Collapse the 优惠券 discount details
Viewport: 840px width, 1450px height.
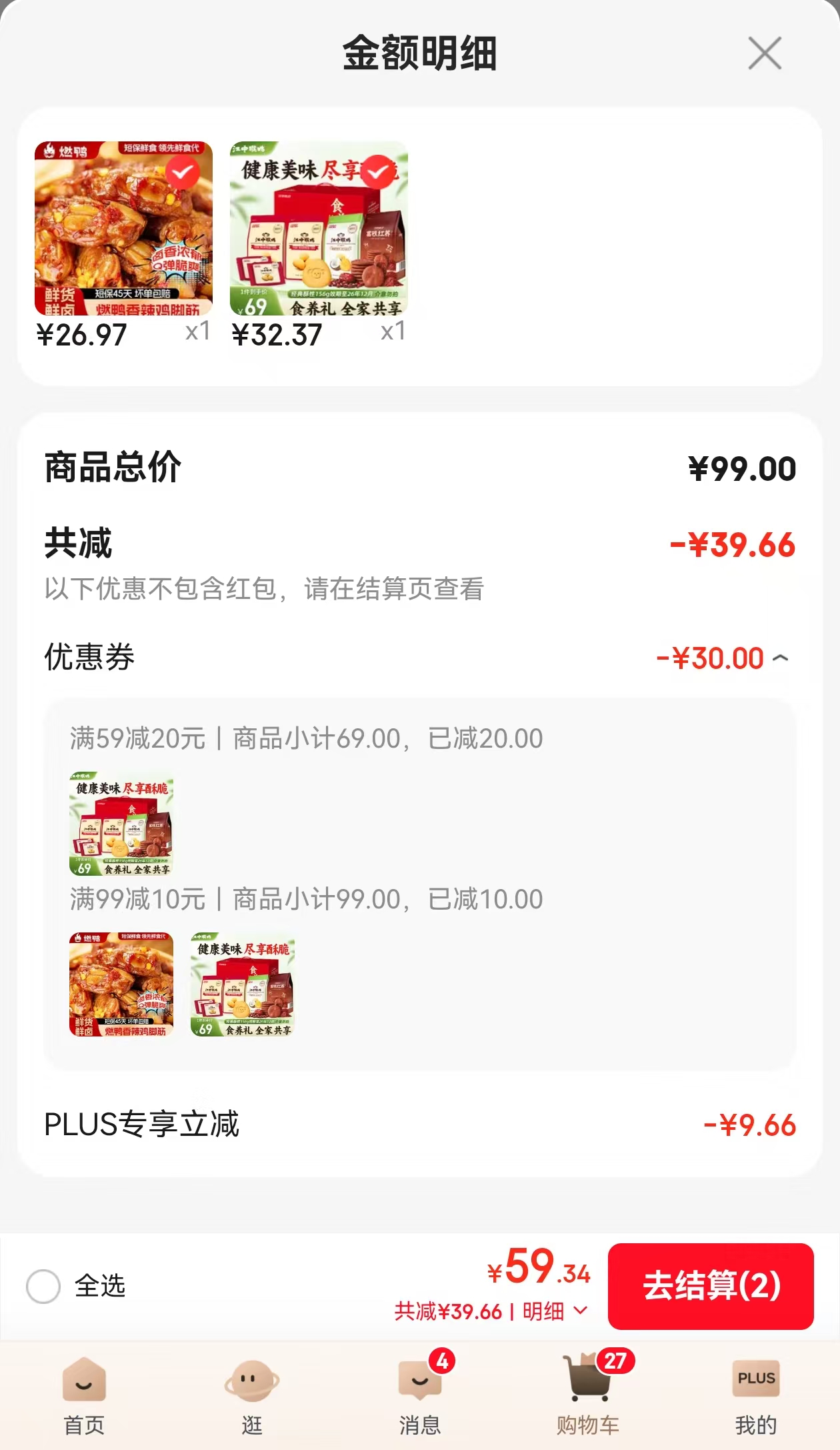[x=781, y=658]
